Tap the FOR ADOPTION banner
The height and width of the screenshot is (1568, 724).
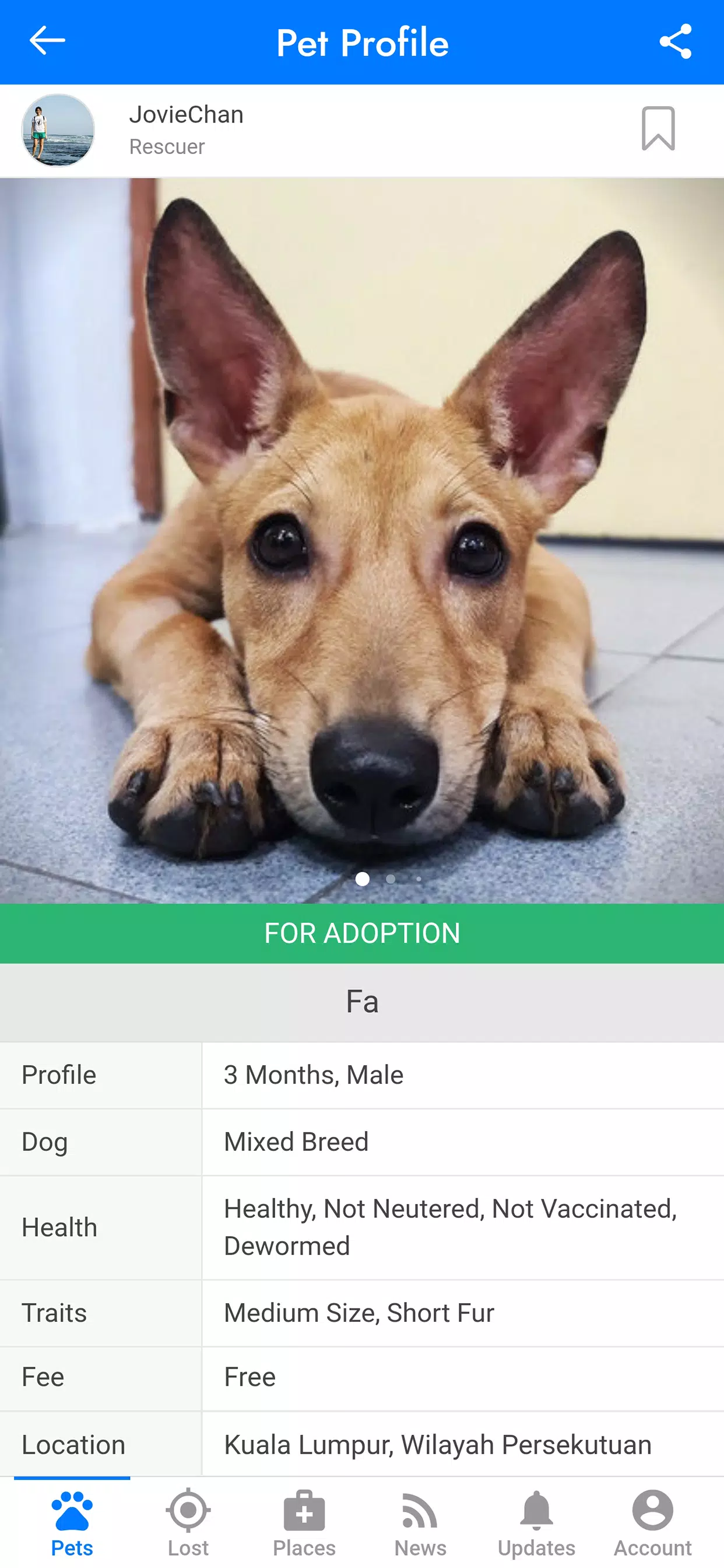click(x=362, y=933)
